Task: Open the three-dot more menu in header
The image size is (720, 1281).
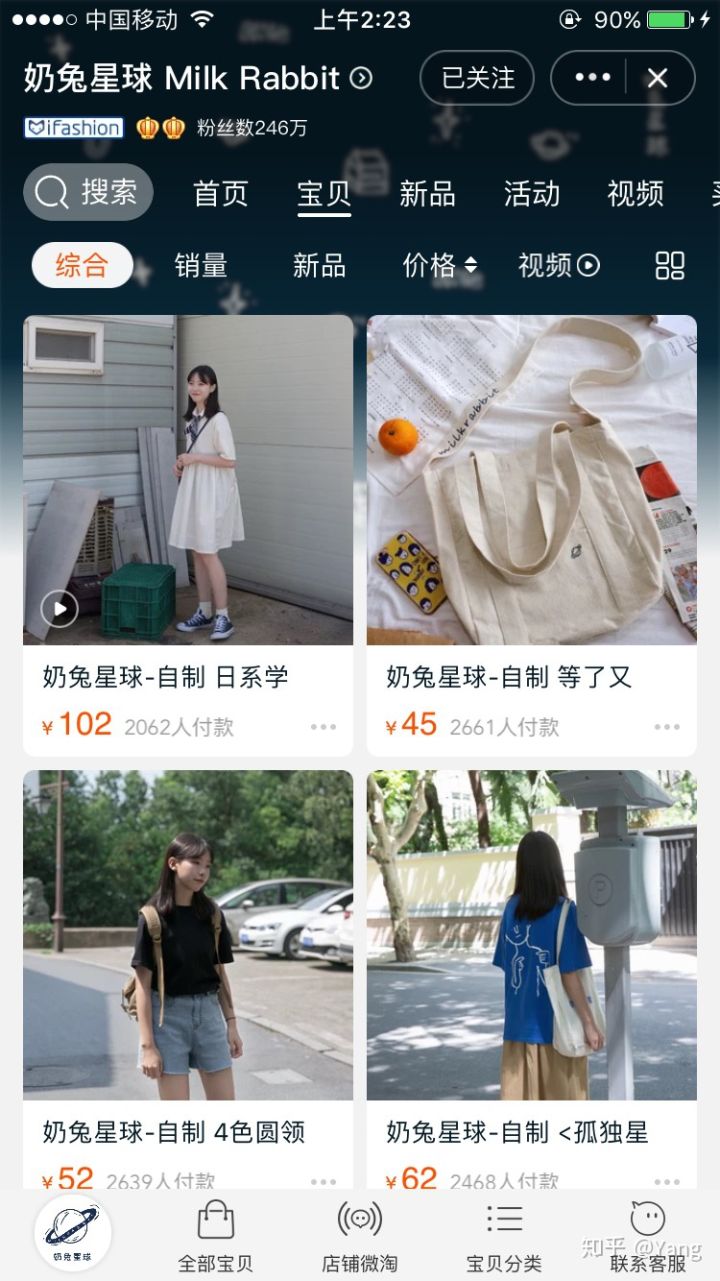Action: pyautogui.click(x=592, y=78)
